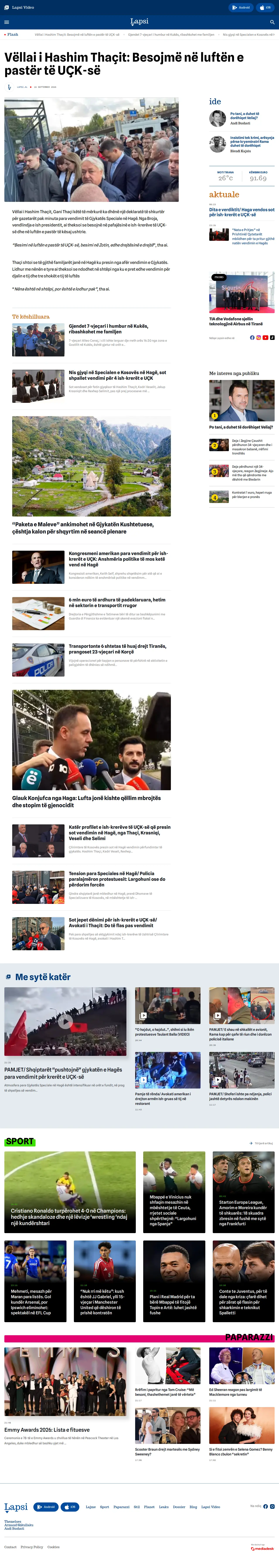Open "Dita e verdiktit" headline
This screenshot has width=279, height=1568.
[x=242, y=212]
